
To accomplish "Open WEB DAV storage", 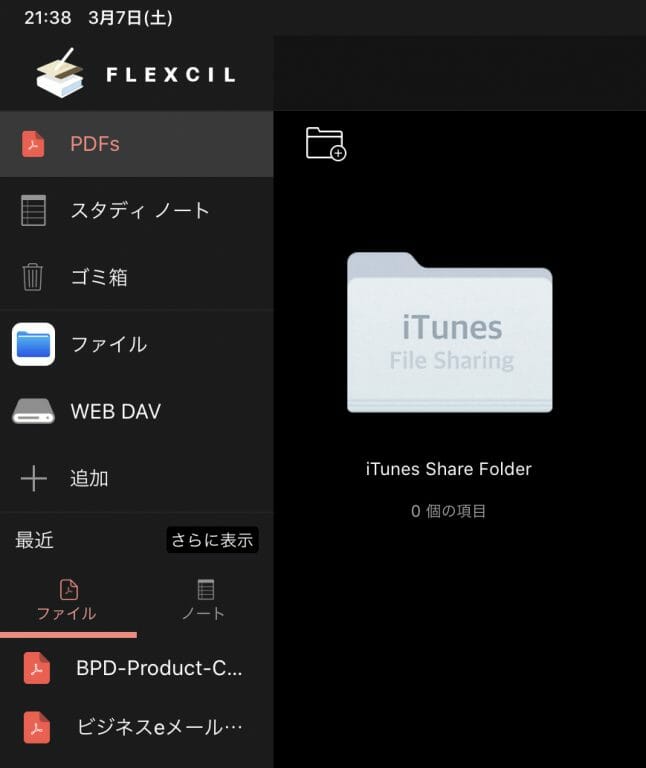I will pos(136,411).
